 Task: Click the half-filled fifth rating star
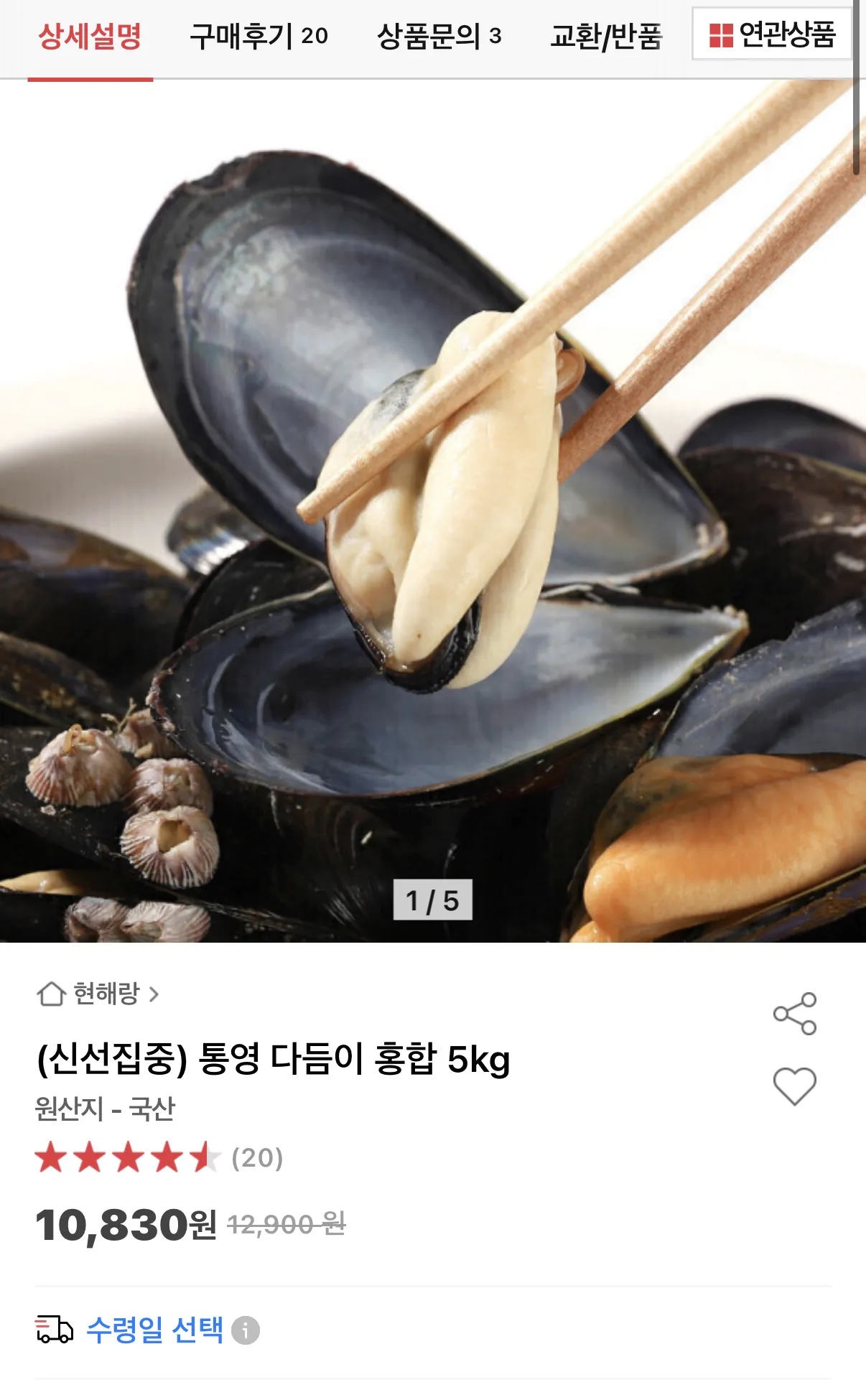(x=203, y=1155)
